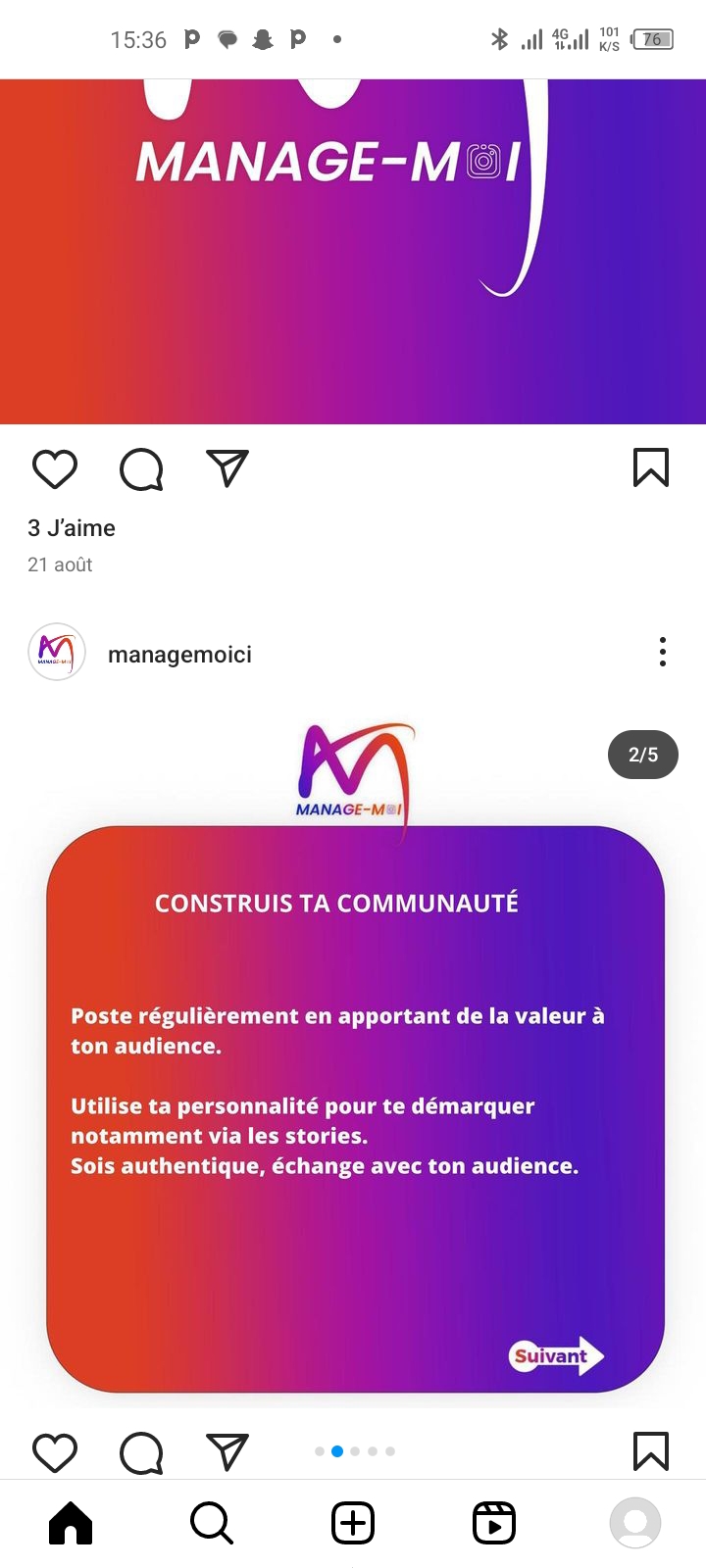Create a new post with the plus tab
Image resolution: width=706 pixels, height=1568 pixels.
(x=353, y=1523)
